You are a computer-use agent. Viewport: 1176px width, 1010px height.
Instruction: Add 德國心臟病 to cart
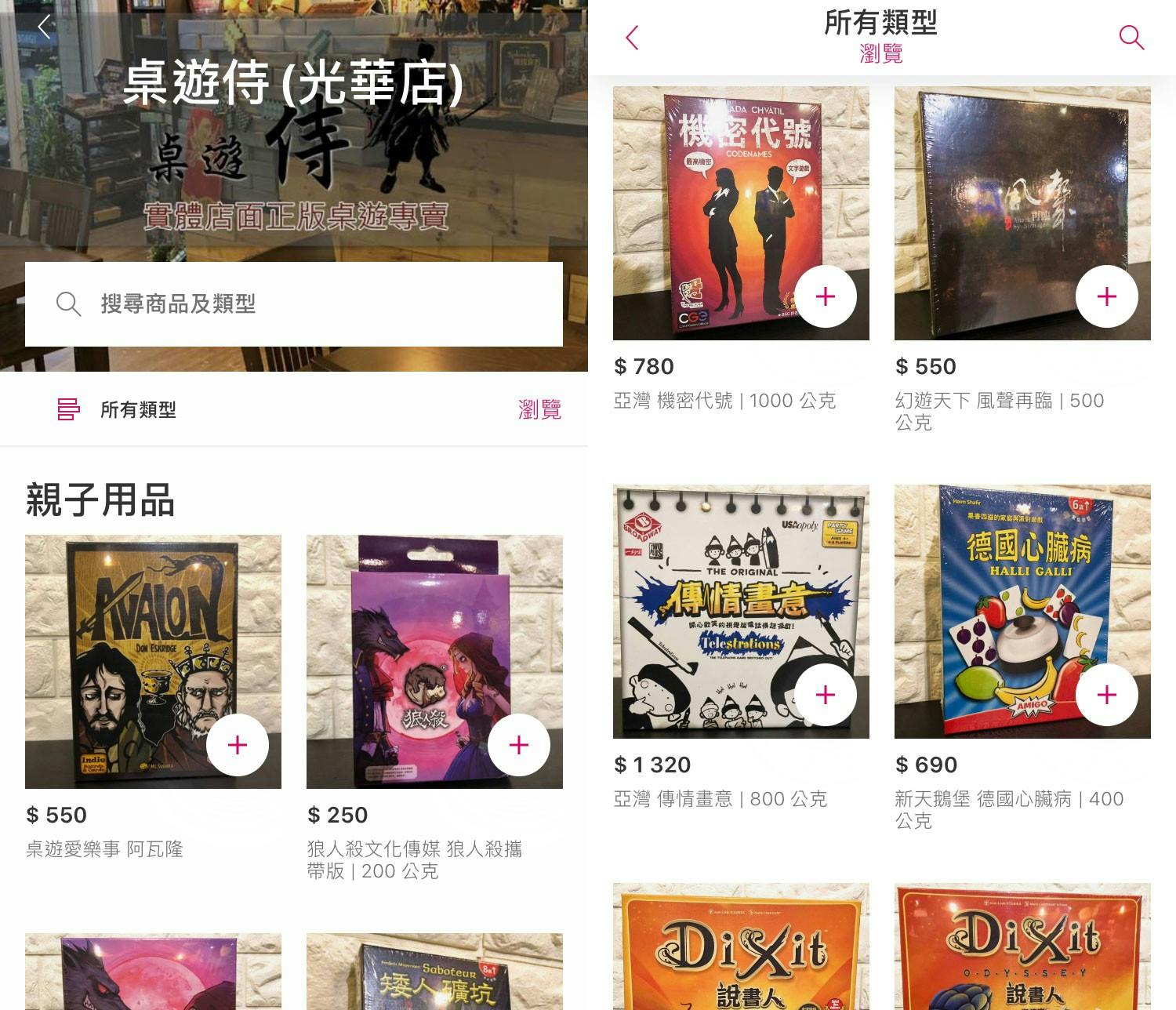click(x=1106, y=695)
